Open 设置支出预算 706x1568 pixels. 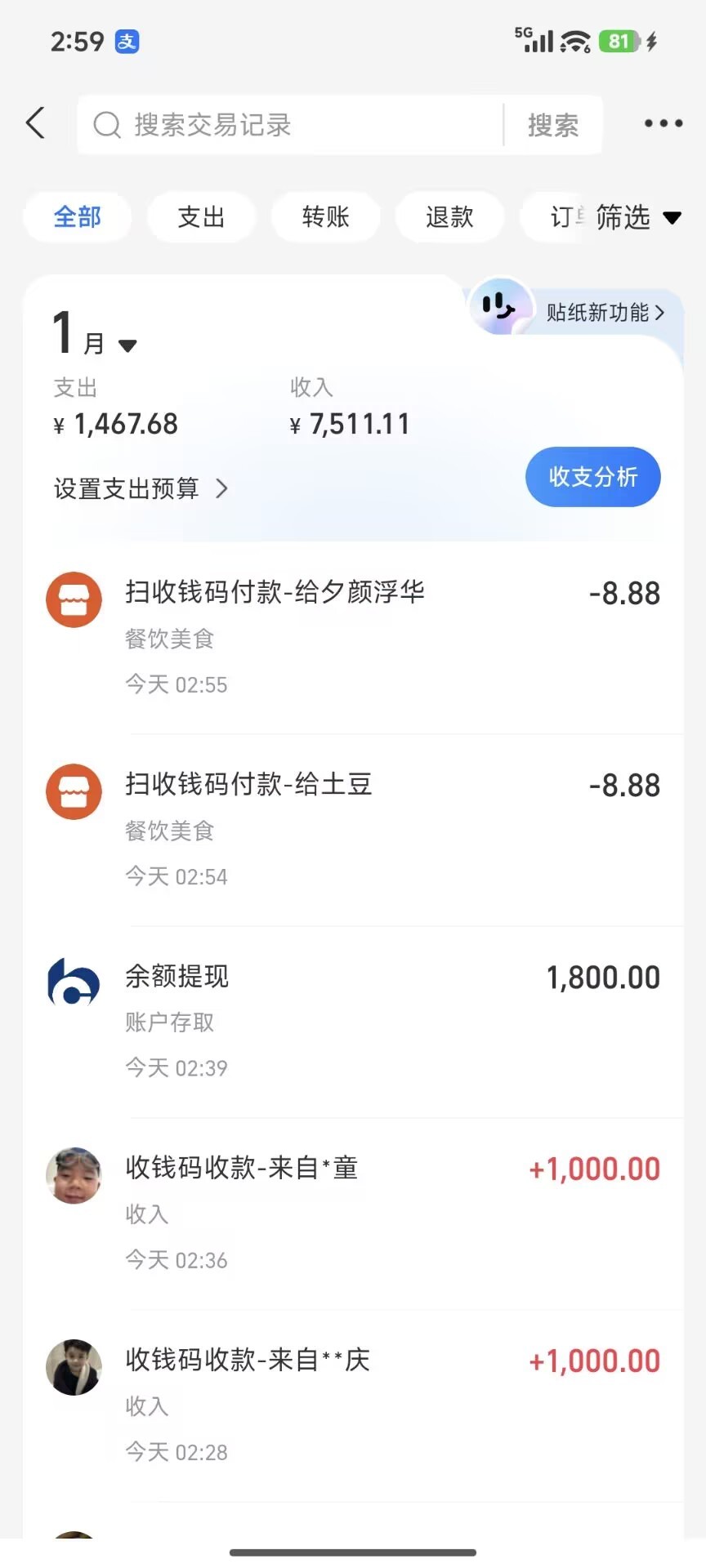(141, 488)
